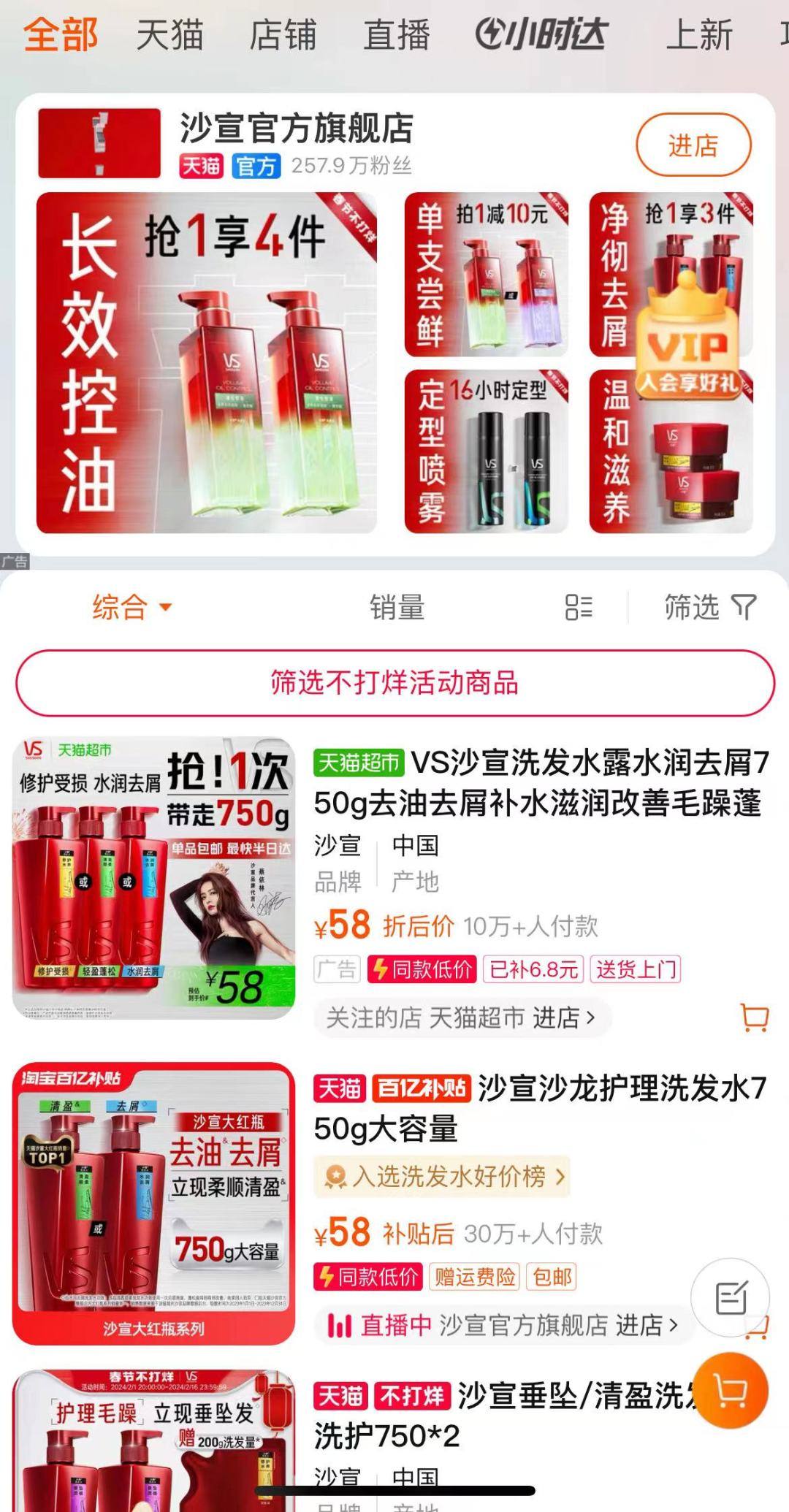Tap 进店 for 沙宣官方旗舰店
789x1512 pixels.
tap(693, 145)
